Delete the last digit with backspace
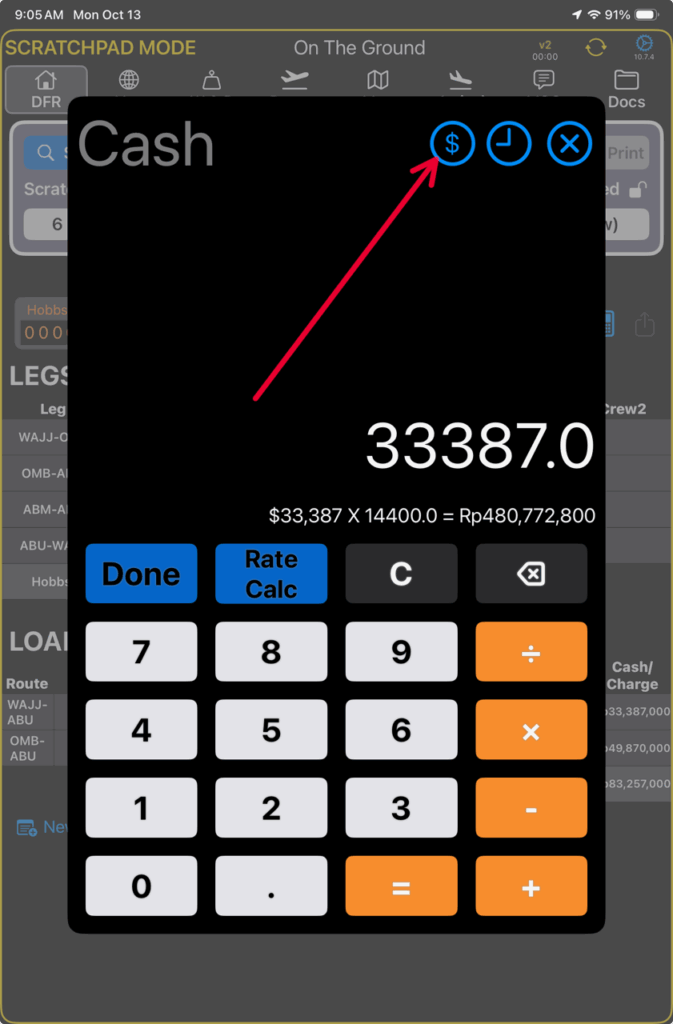The image size is (673, 1024). pyautogui.click(x=531, y=574)
